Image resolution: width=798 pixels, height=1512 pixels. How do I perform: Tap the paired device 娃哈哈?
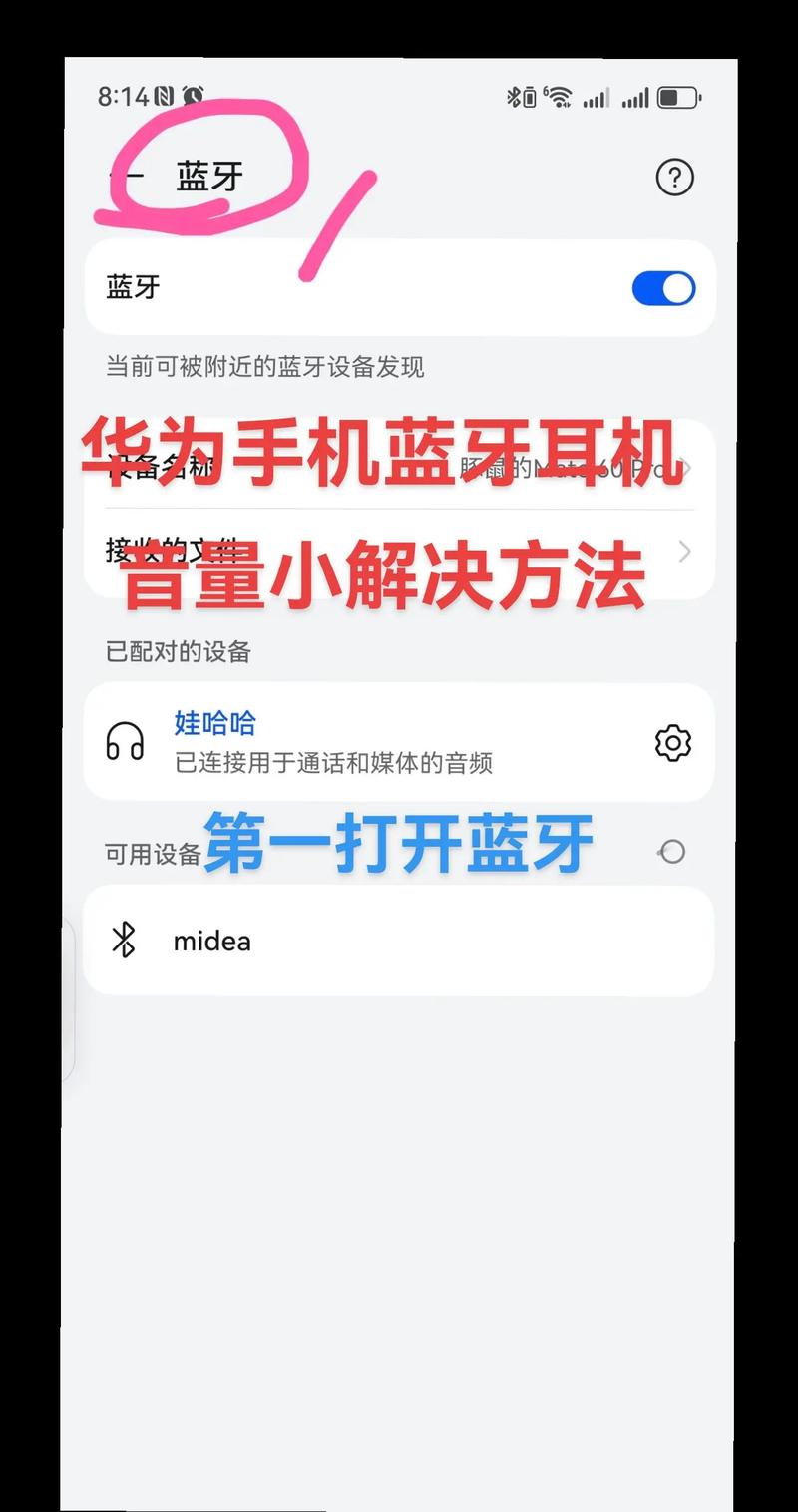coord(359,742)
